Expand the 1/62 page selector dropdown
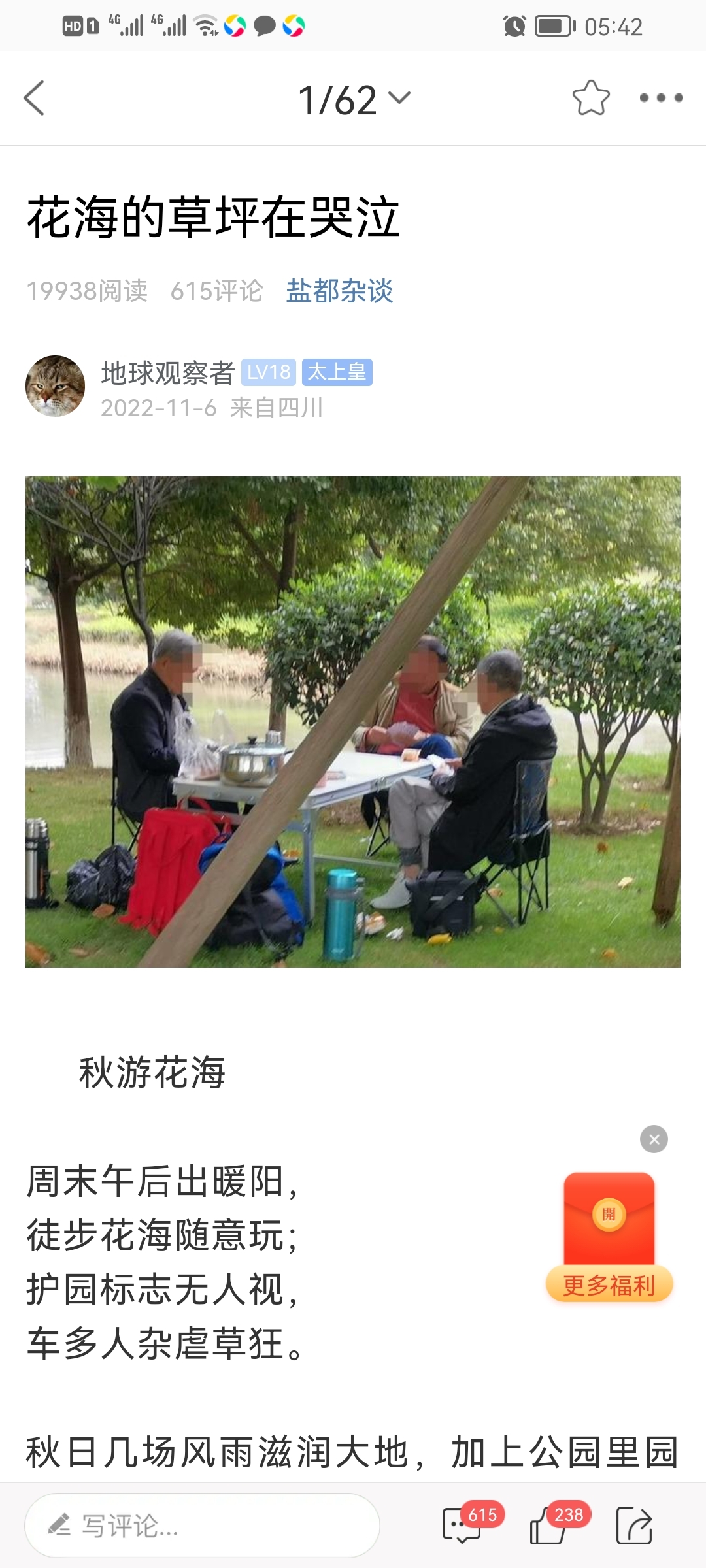The width and height of the screenshot is (706, 1568). point(354,99)
